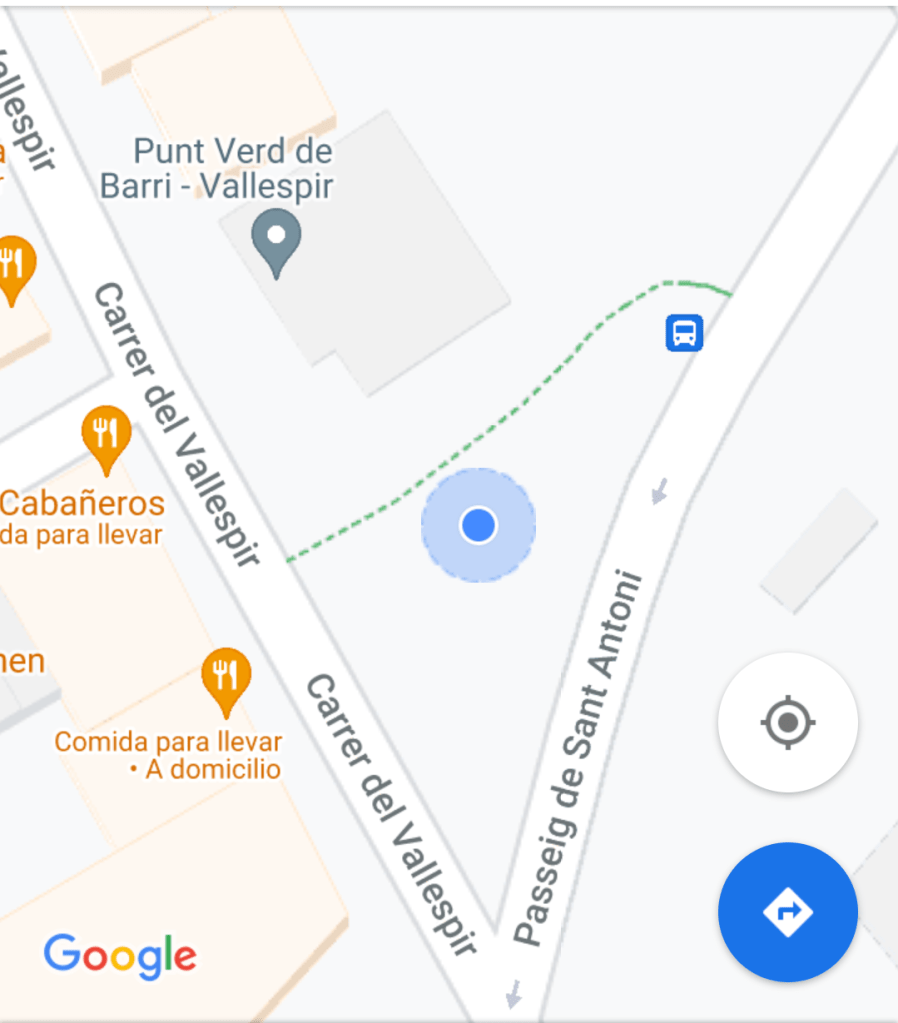Center the map on my location
Screen dimensions: 898x1023
(x=787, y=722)
